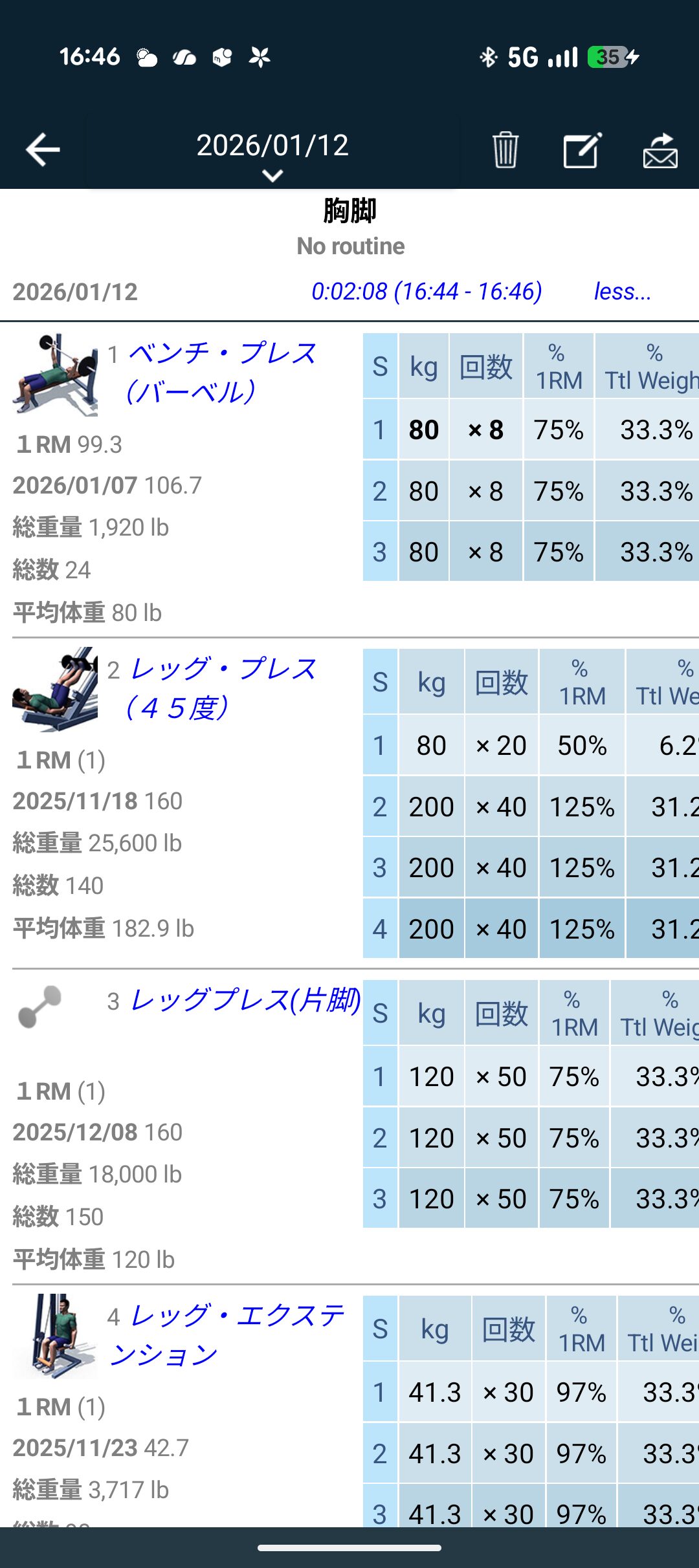Delete this workout with the trash icon
Image resolution: width=699 pixels, height=1568 pixels.
[x=505, y=150]
